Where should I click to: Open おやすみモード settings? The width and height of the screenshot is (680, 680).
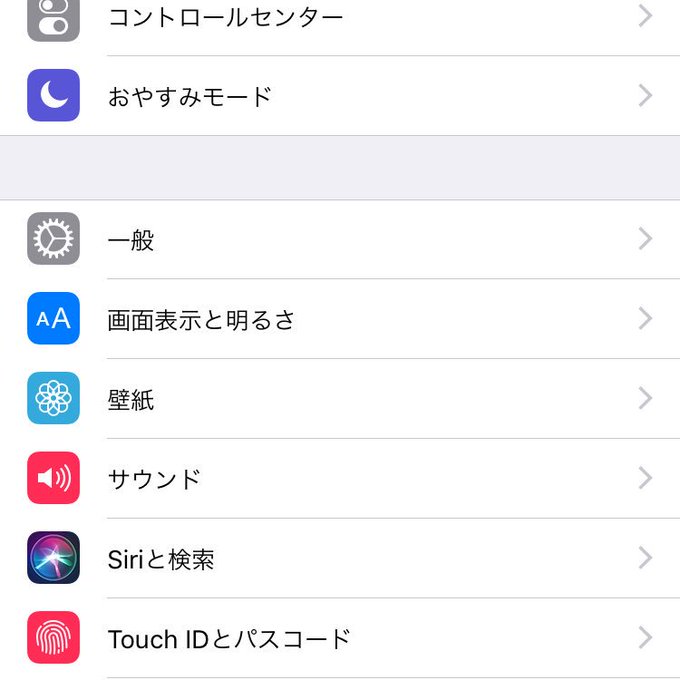click(340, 95)
